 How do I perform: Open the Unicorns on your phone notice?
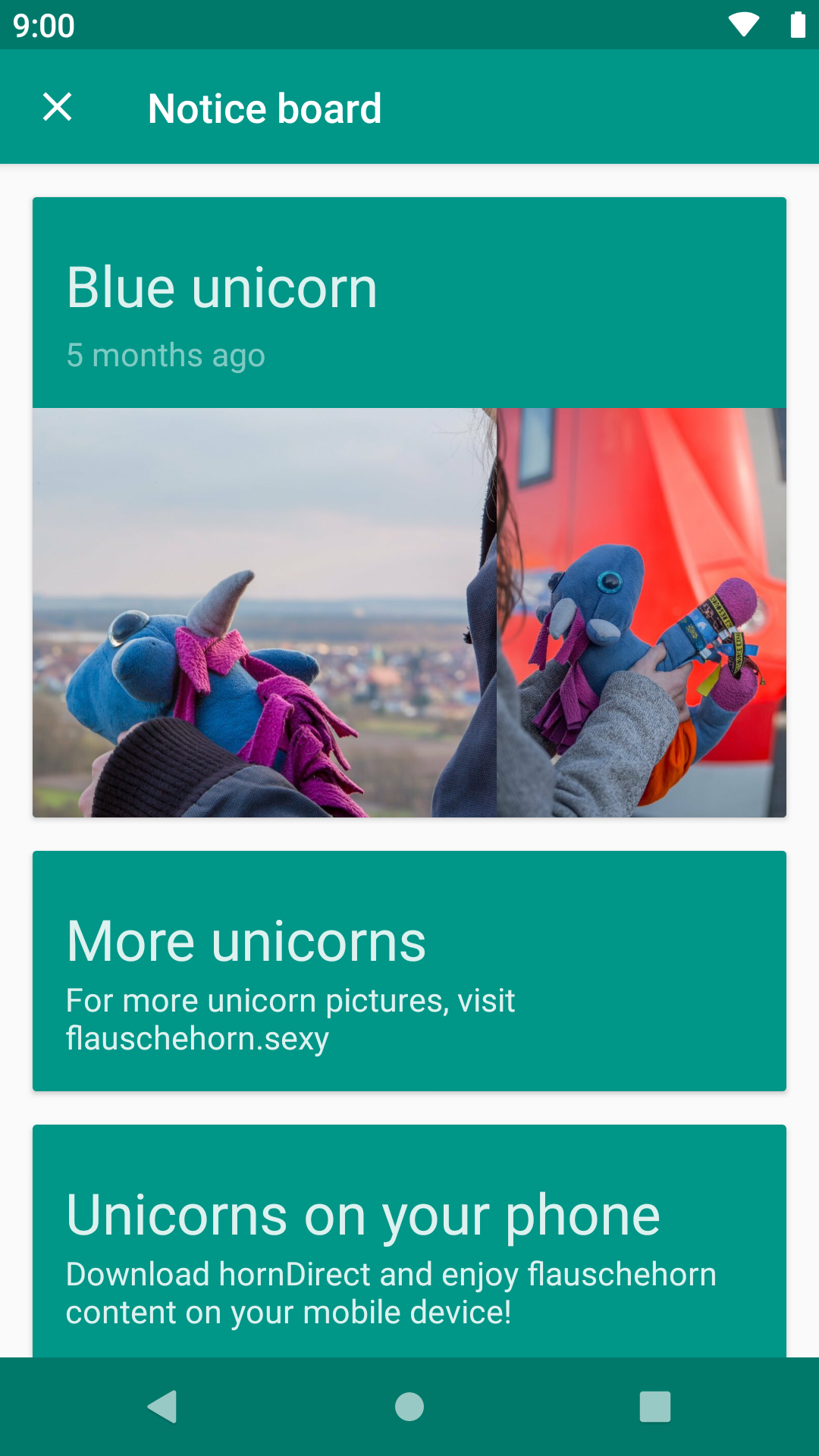pyautogui.click(x=409, y=1244)
